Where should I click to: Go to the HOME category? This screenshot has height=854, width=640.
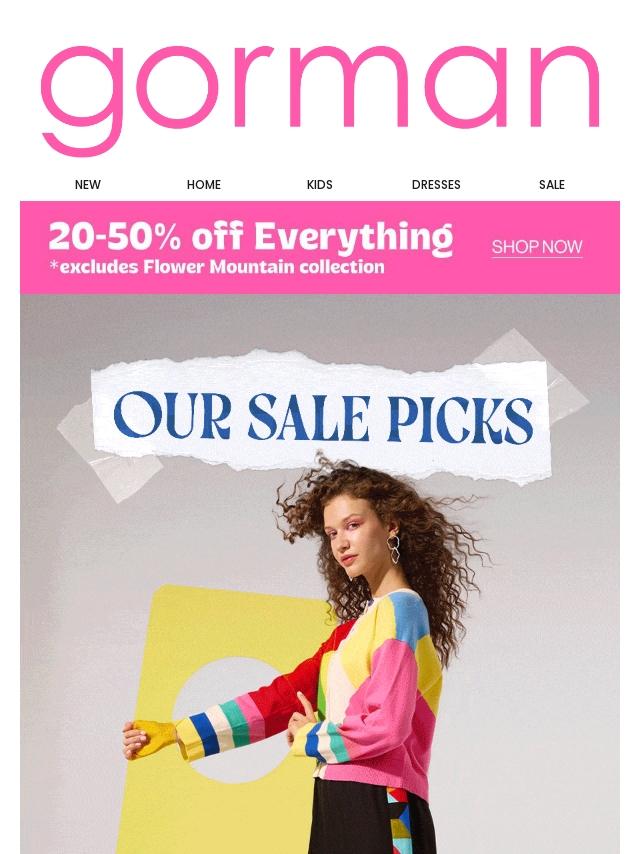(x=204, y=185)
